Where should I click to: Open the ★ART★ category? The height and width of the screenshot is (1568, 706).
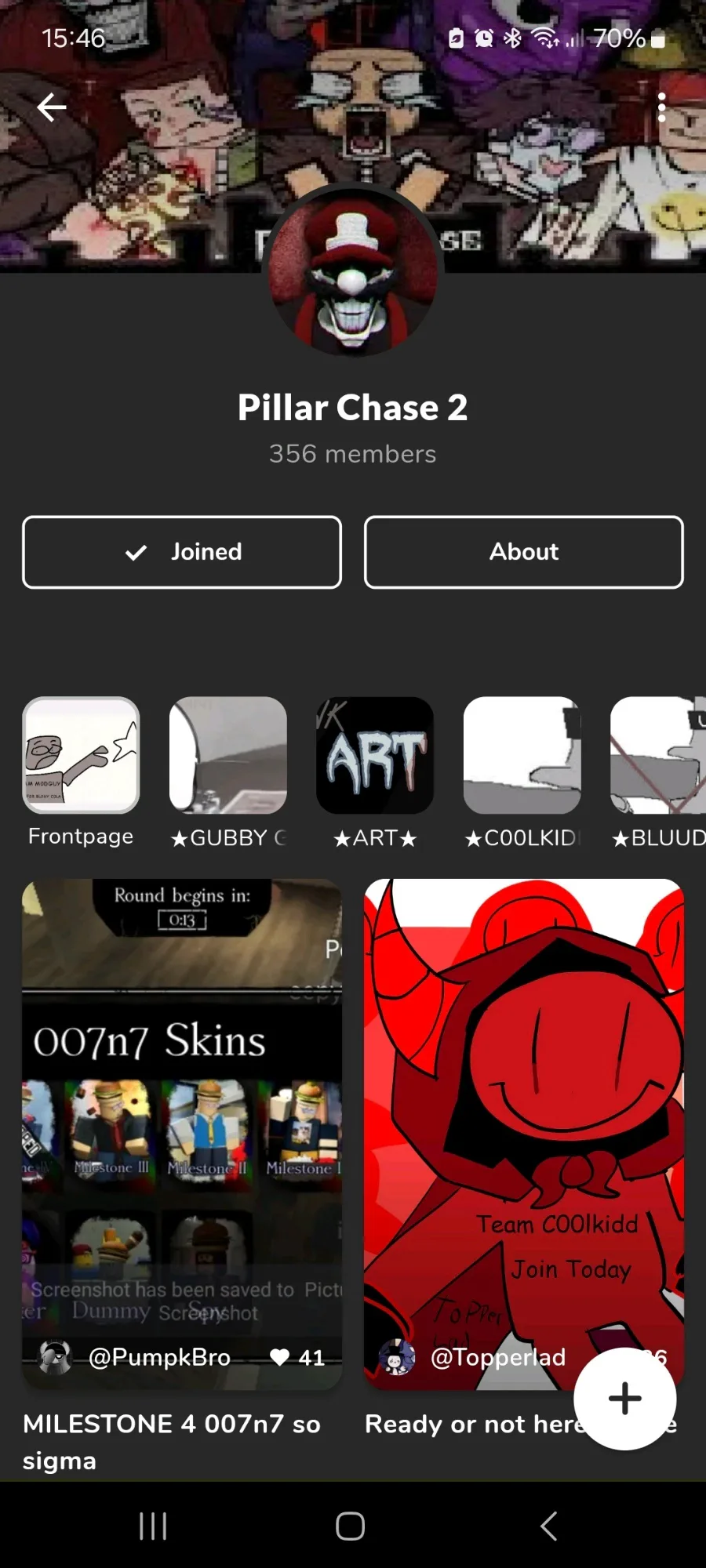click(375, 772)
